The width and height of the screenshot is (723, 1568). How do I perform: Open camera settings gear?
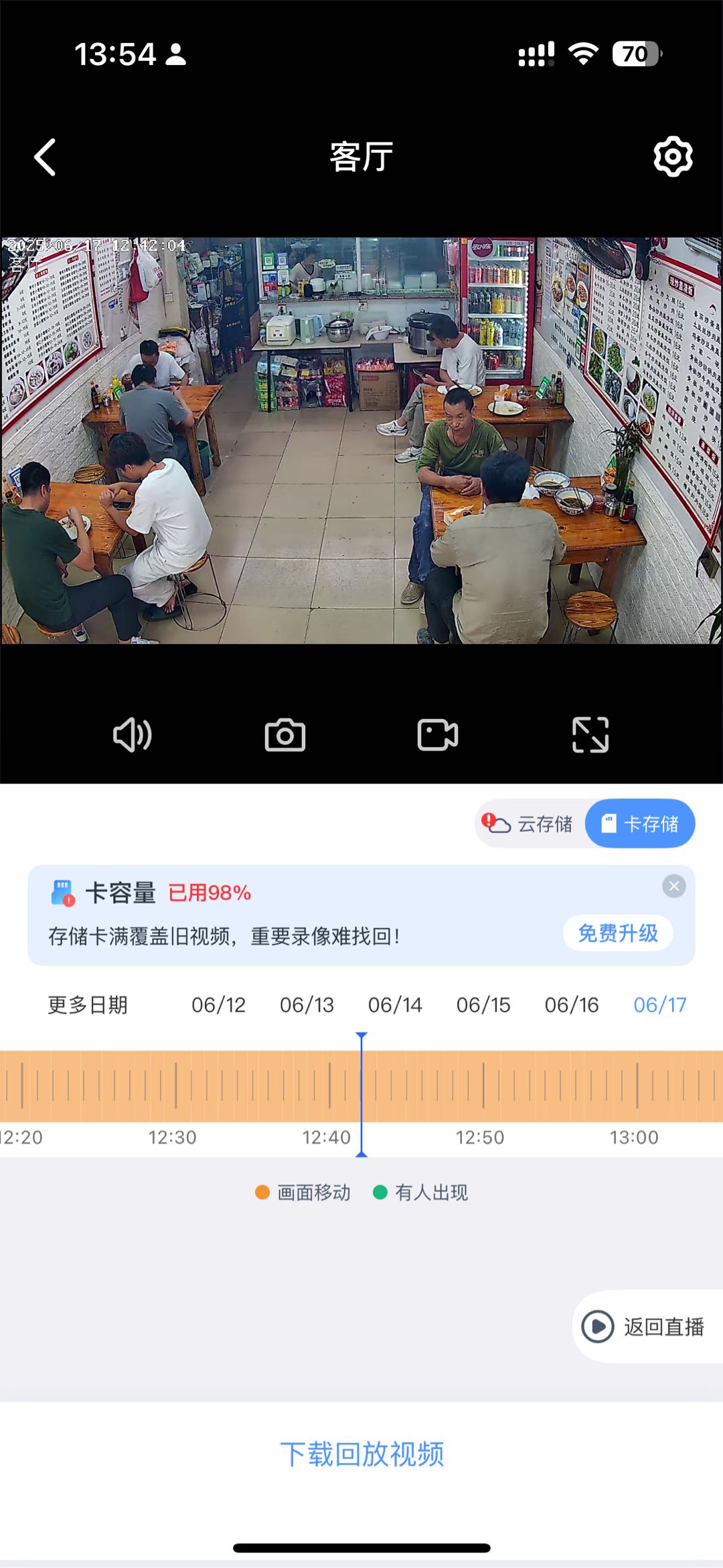pyautogui.click(x=673, y=157)
